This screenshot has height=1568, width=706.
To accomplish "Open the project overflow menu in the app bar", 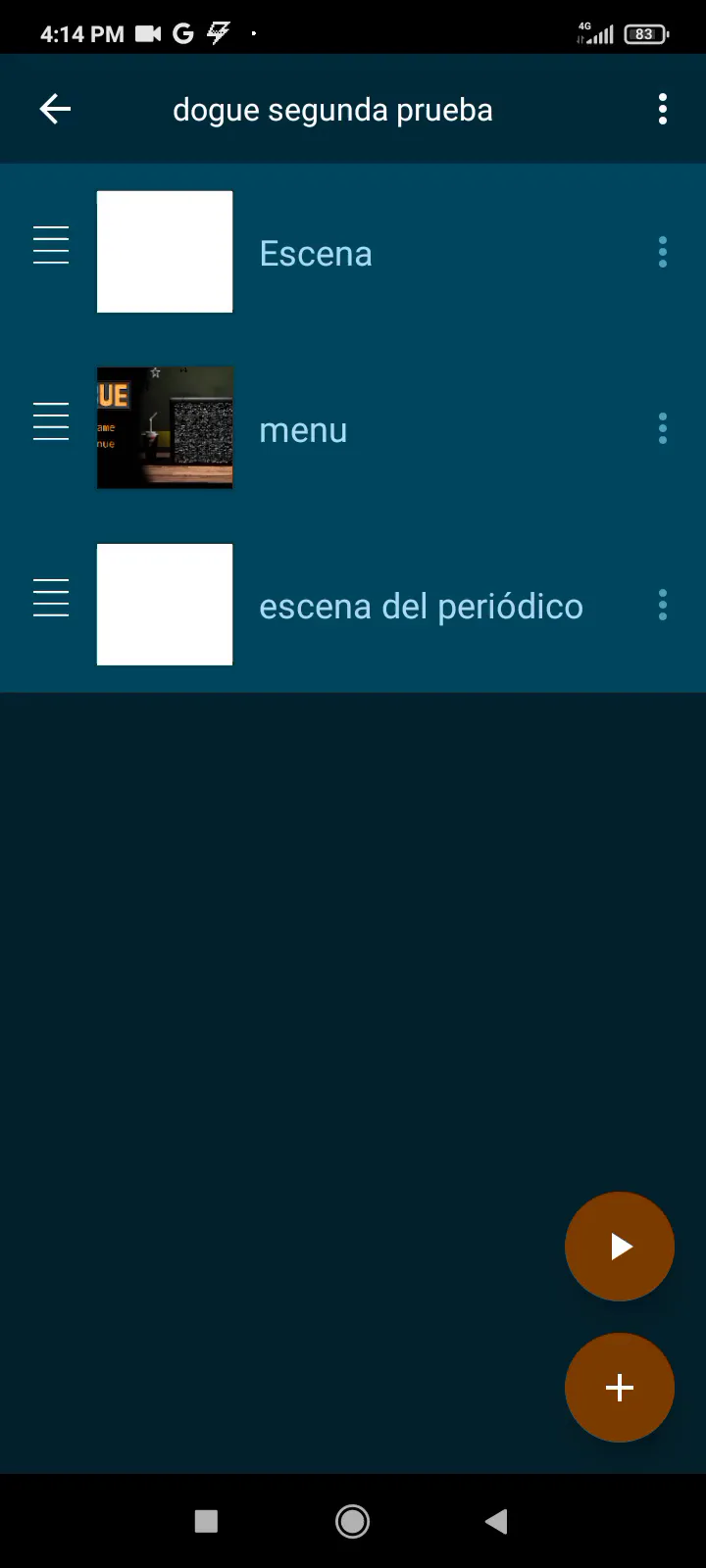I will point(663,109).
